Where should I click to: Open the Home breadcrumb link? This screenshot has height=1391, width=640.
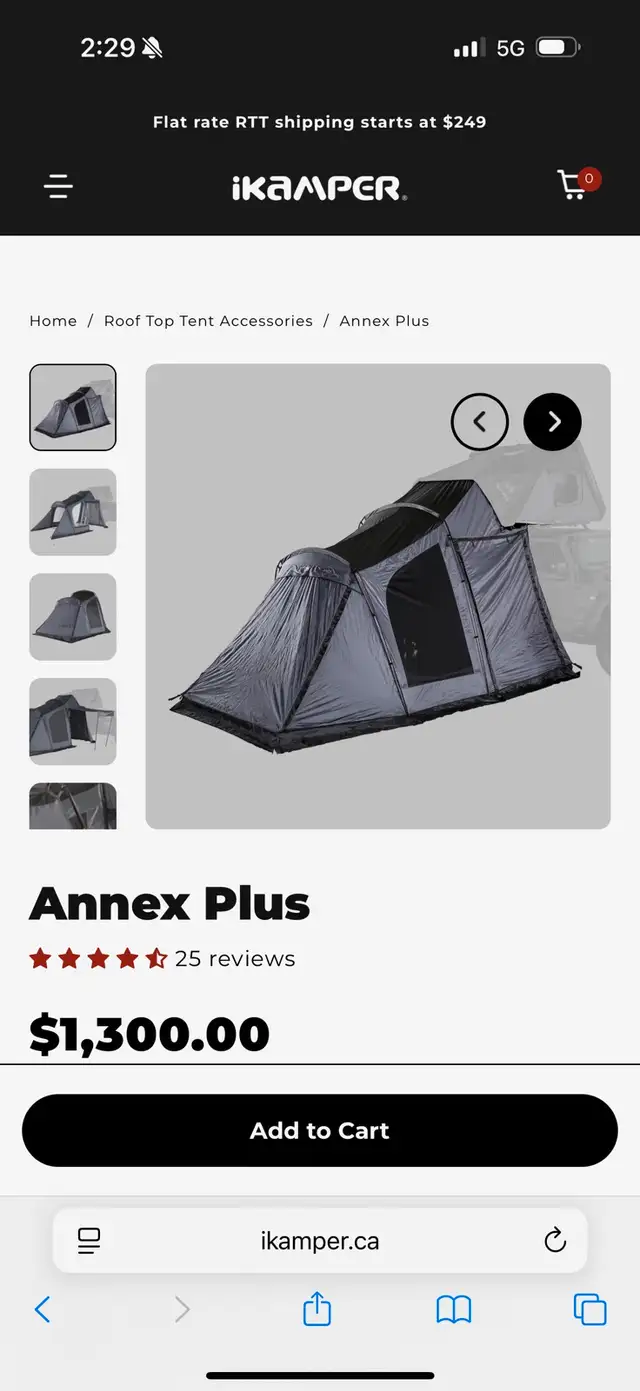click(x=53, y=321)
